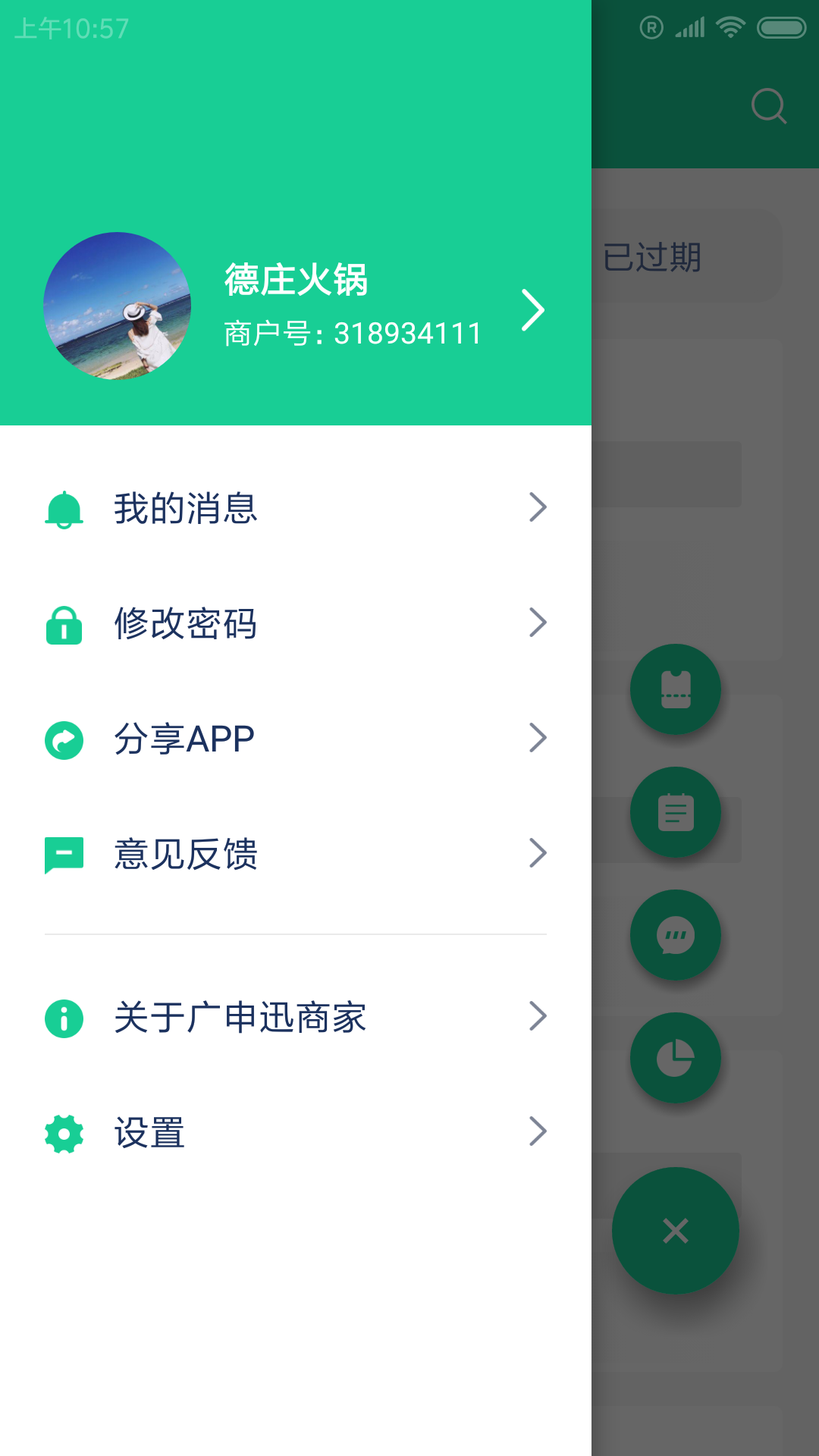The width and height of the screenshot is (819, 1456).
Task: Tap the clipboard floating button
Action: click(x=676, y=811)
